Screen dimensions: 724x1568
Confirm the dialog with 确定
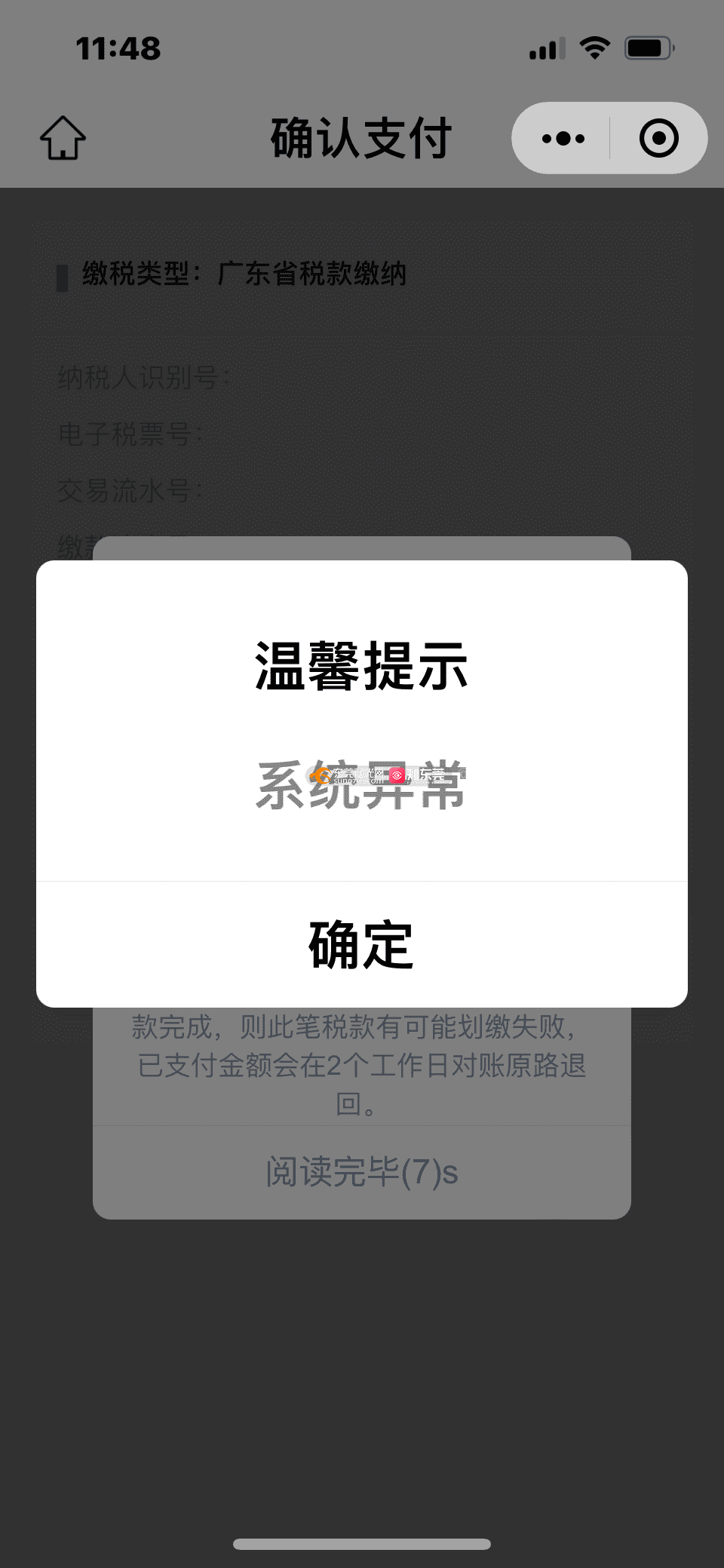coord(361,944)
